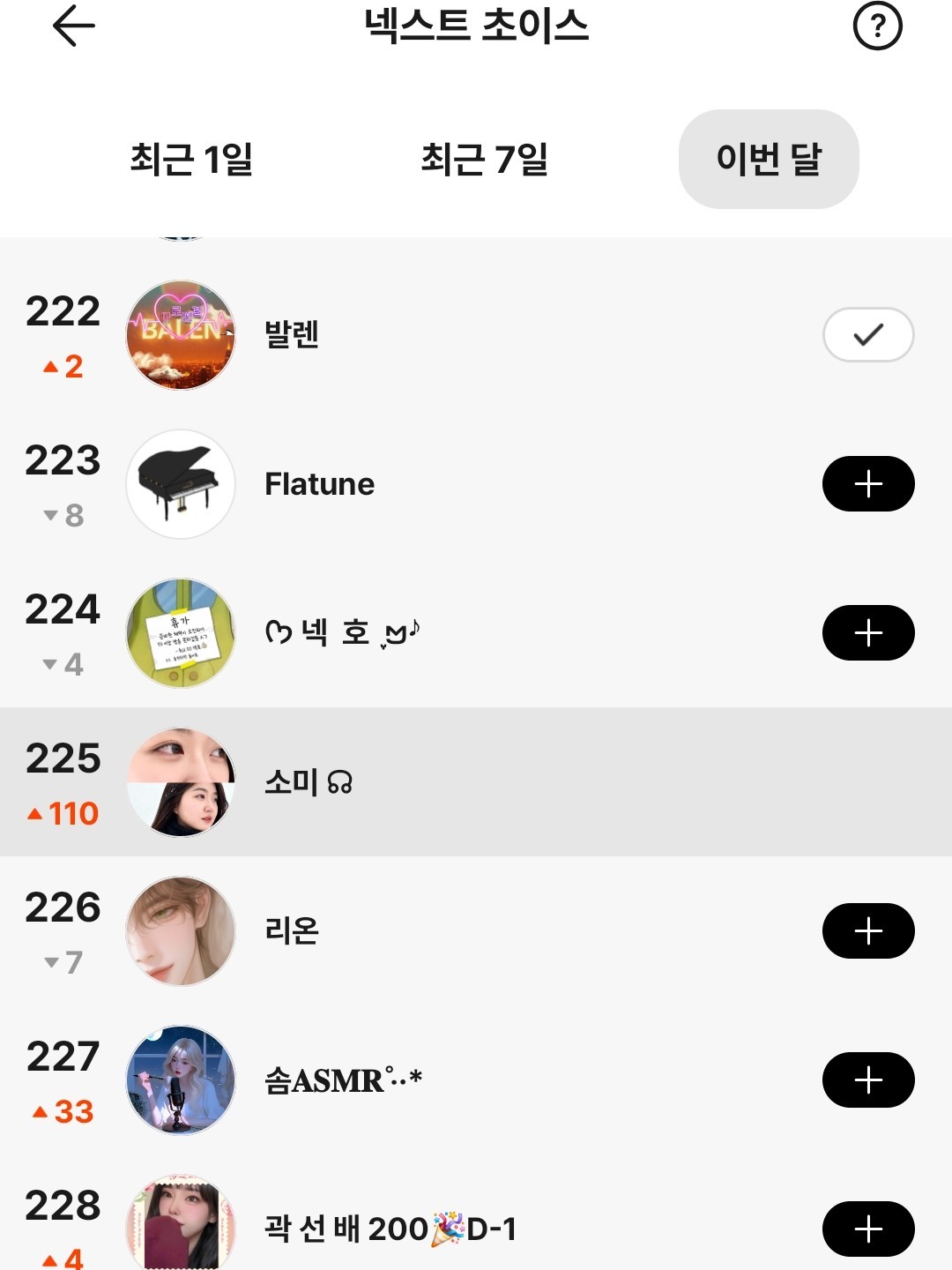Switch to the 최근 7일 tab
The height and width of the screenshot is (1270, 952).
pyautogui.click(x=484, y=160)
